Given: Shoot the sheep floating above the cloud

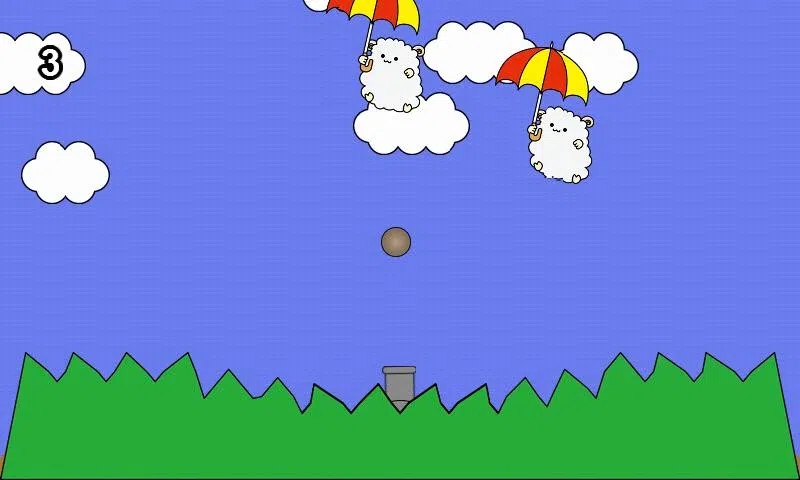Looking at the screenshot, I should tap(391, 75).
